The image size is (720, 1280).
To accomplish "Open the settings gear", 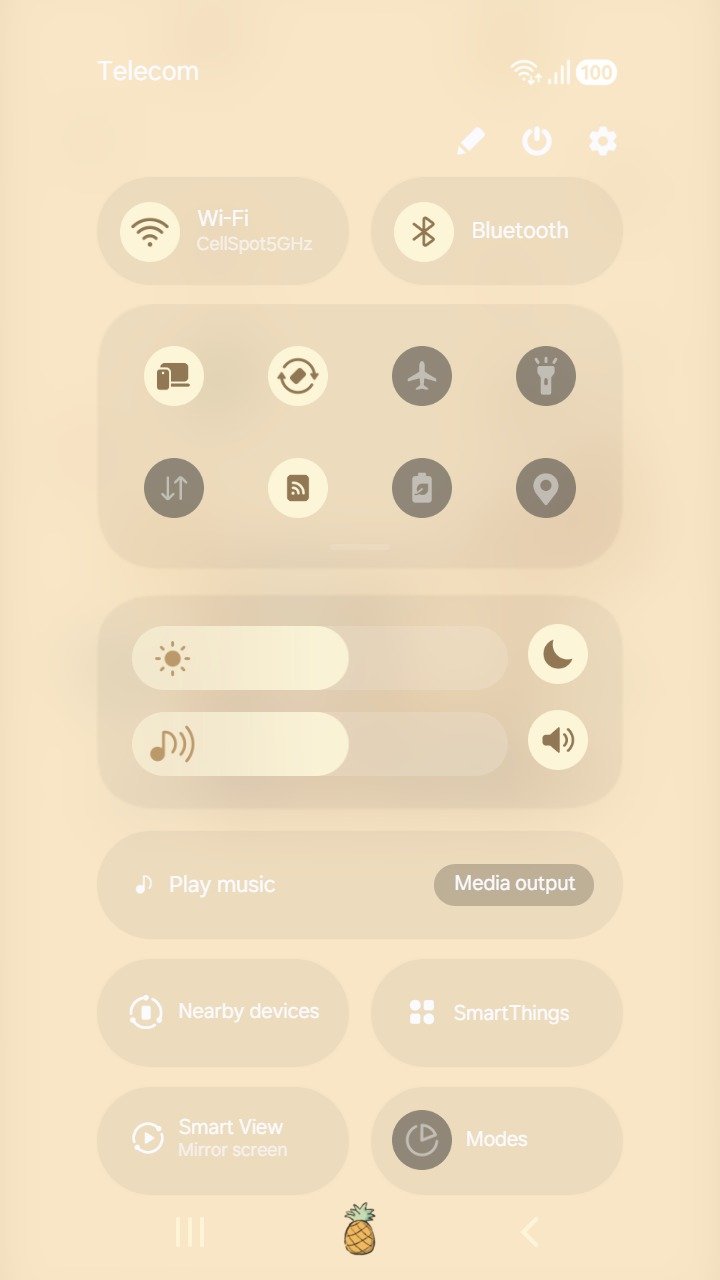I will 603,141.
